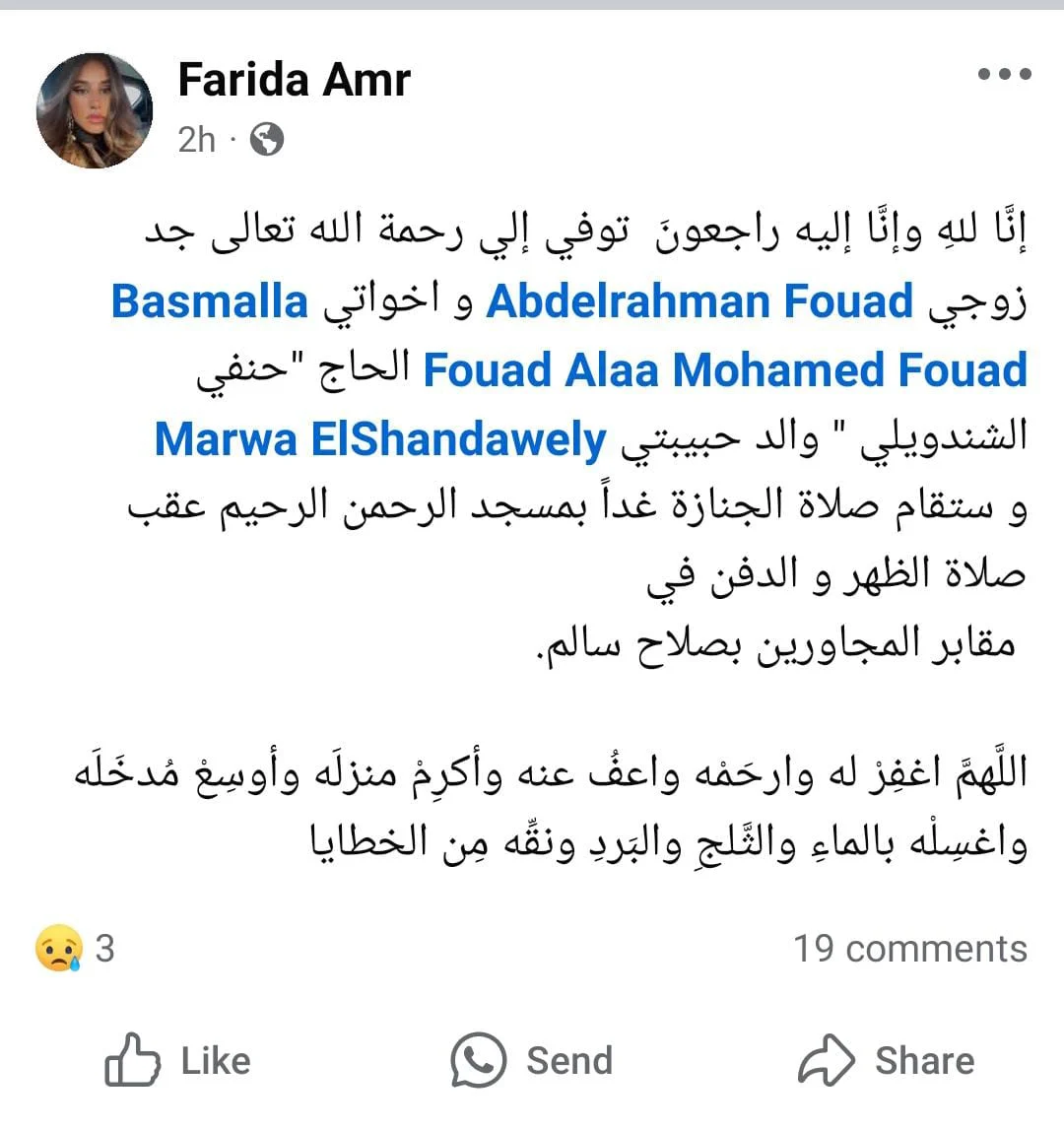Open Farida Amr's profile name link

[294, 80]
